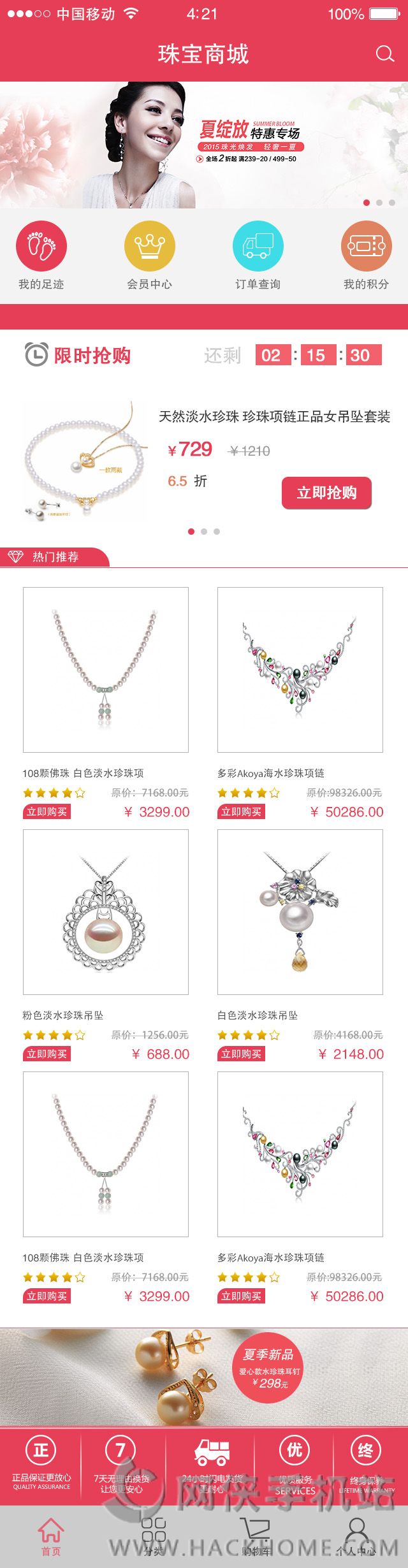Image resolution: width=408 pixels, height=1568 pixels.
Task: Open 我的足迹 shortcut
Action: pyautogui.click(x=41, y=246)
